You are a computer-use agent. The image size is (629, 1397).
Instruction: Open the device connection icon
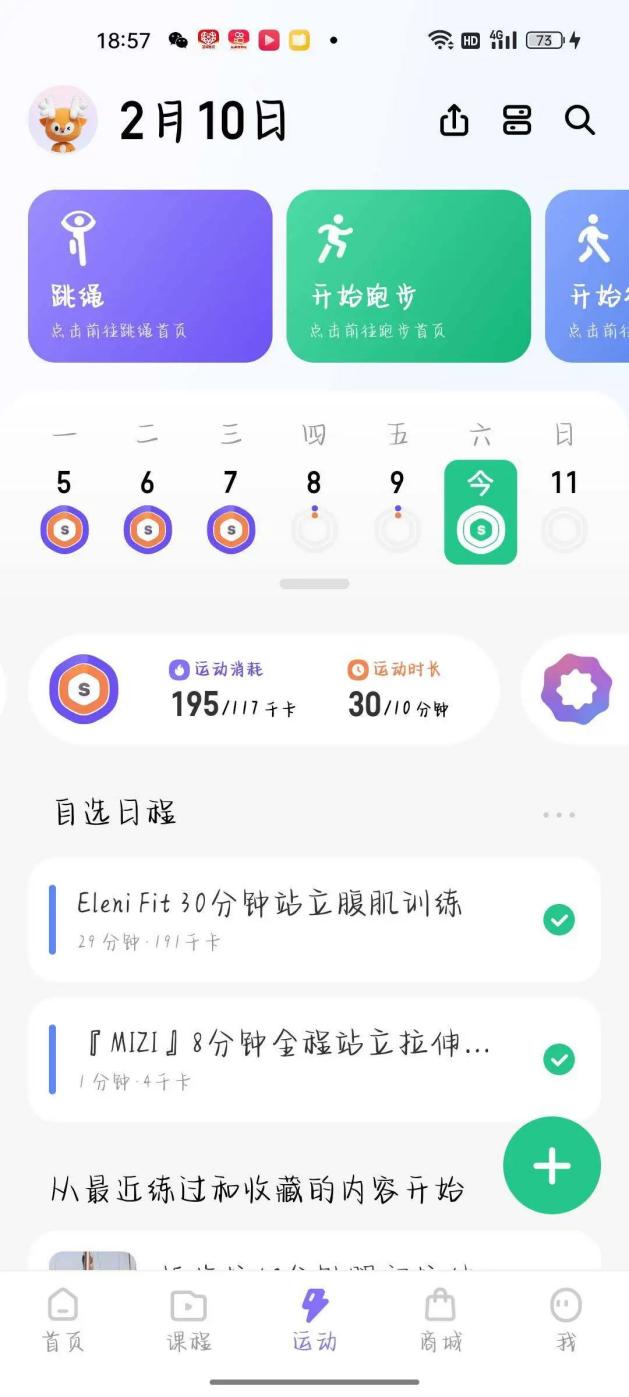click(x=517, y=121)
